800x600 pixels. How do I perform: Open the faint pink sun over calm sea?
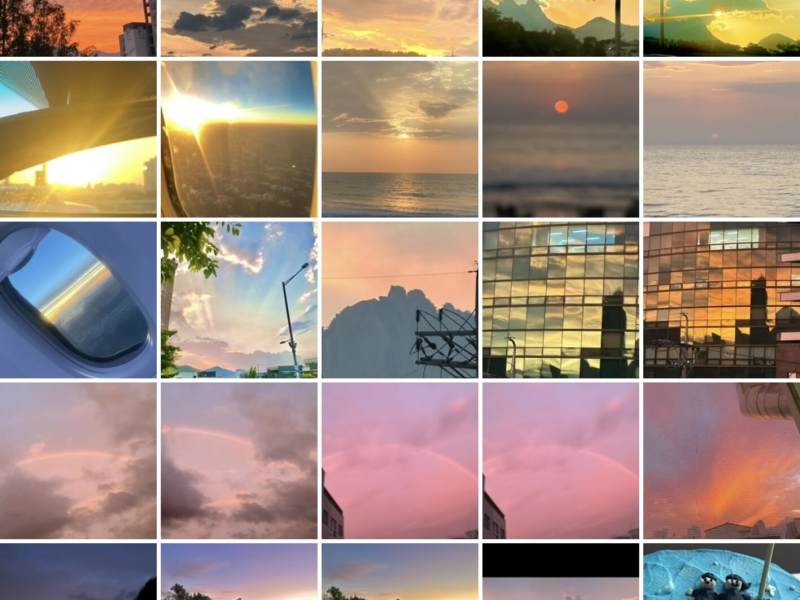click(x=721, y=138)
